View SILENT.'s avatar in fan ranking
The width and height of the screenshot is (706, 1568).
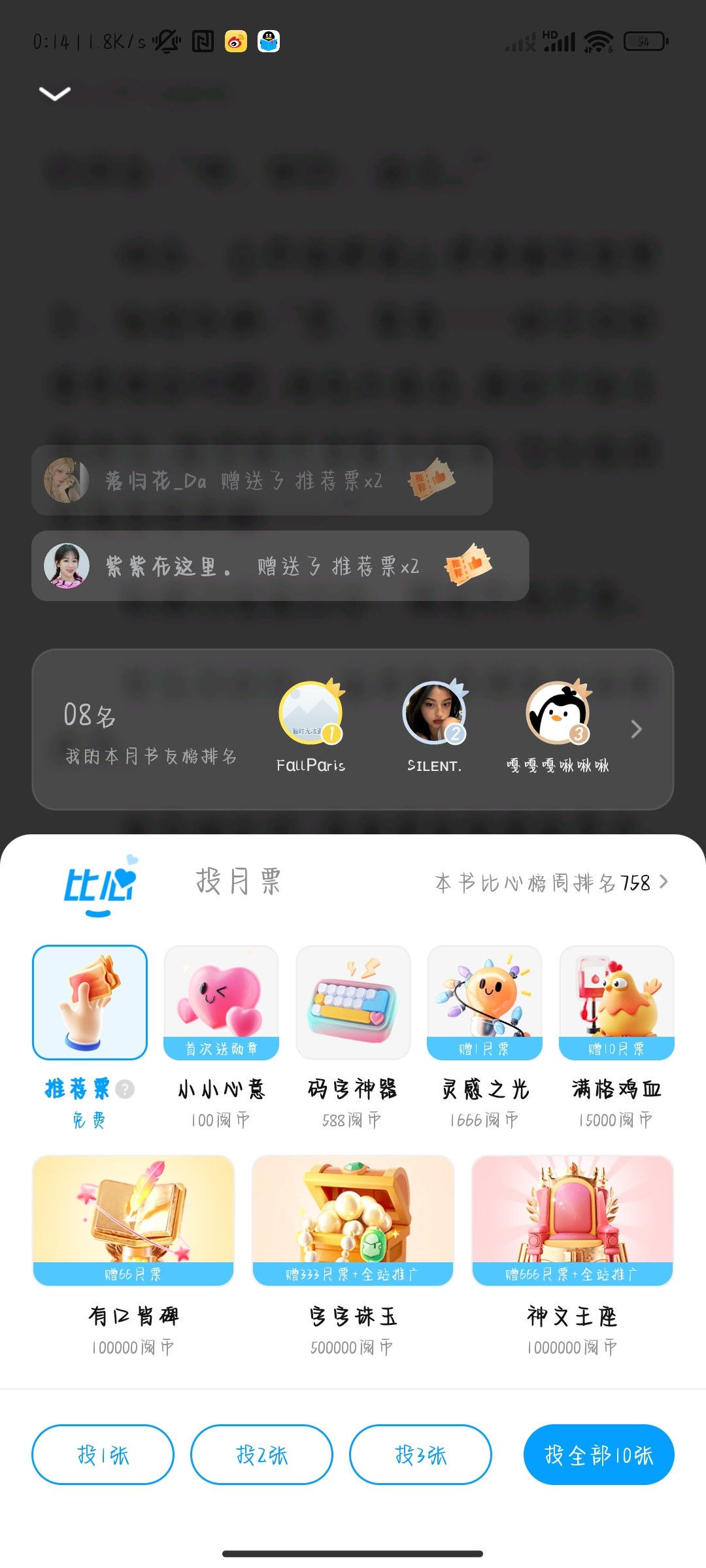coord(435,712)
